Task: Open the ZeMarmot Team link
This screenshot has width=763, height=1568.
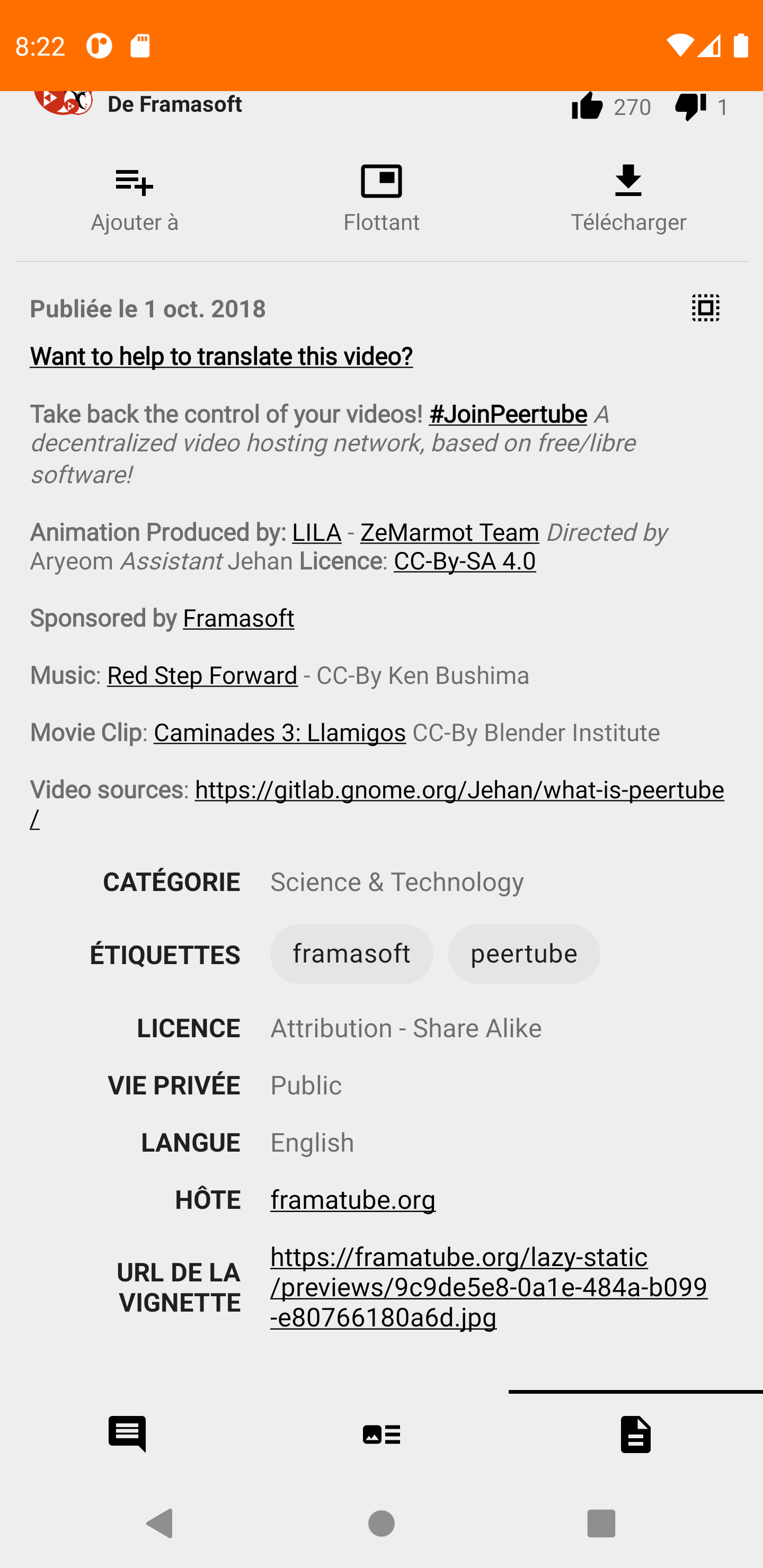Action: coord(449,532)
